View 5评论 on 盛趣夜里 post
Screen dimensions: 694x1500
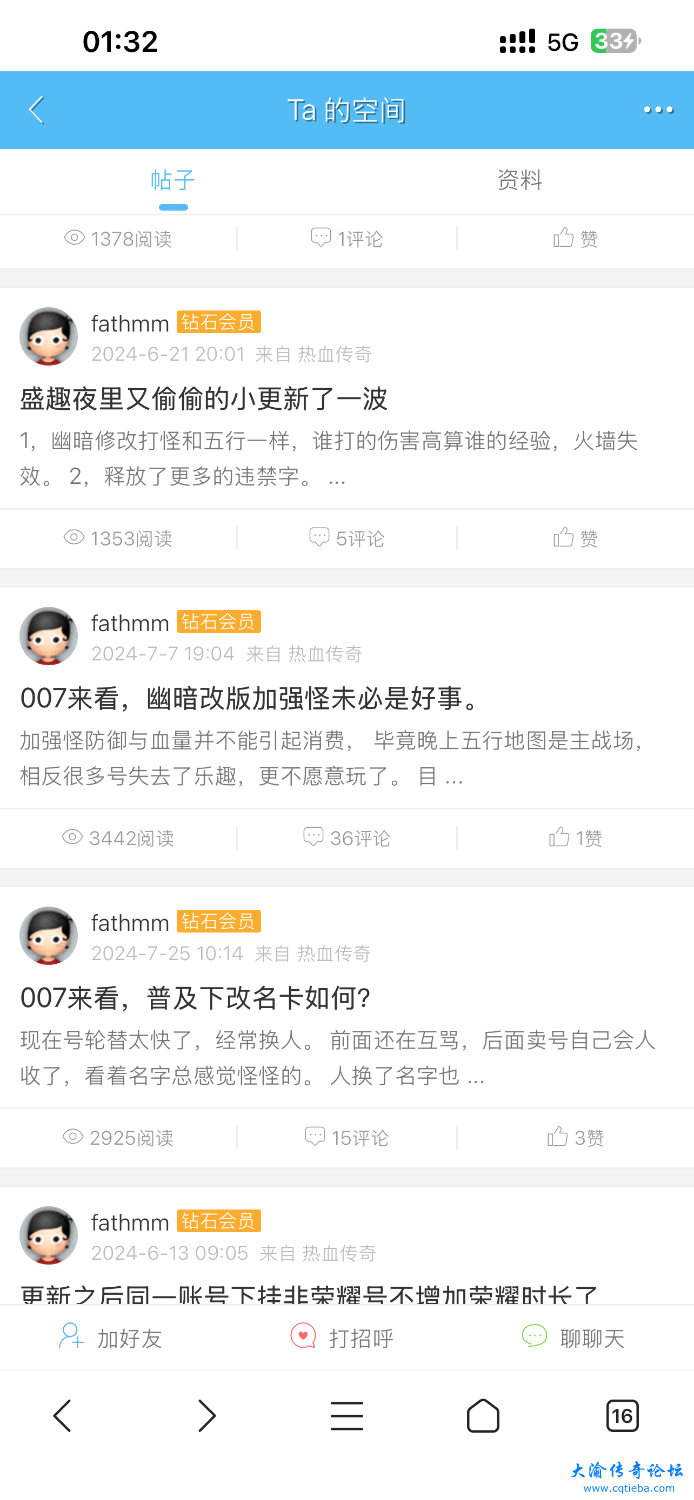347,538
